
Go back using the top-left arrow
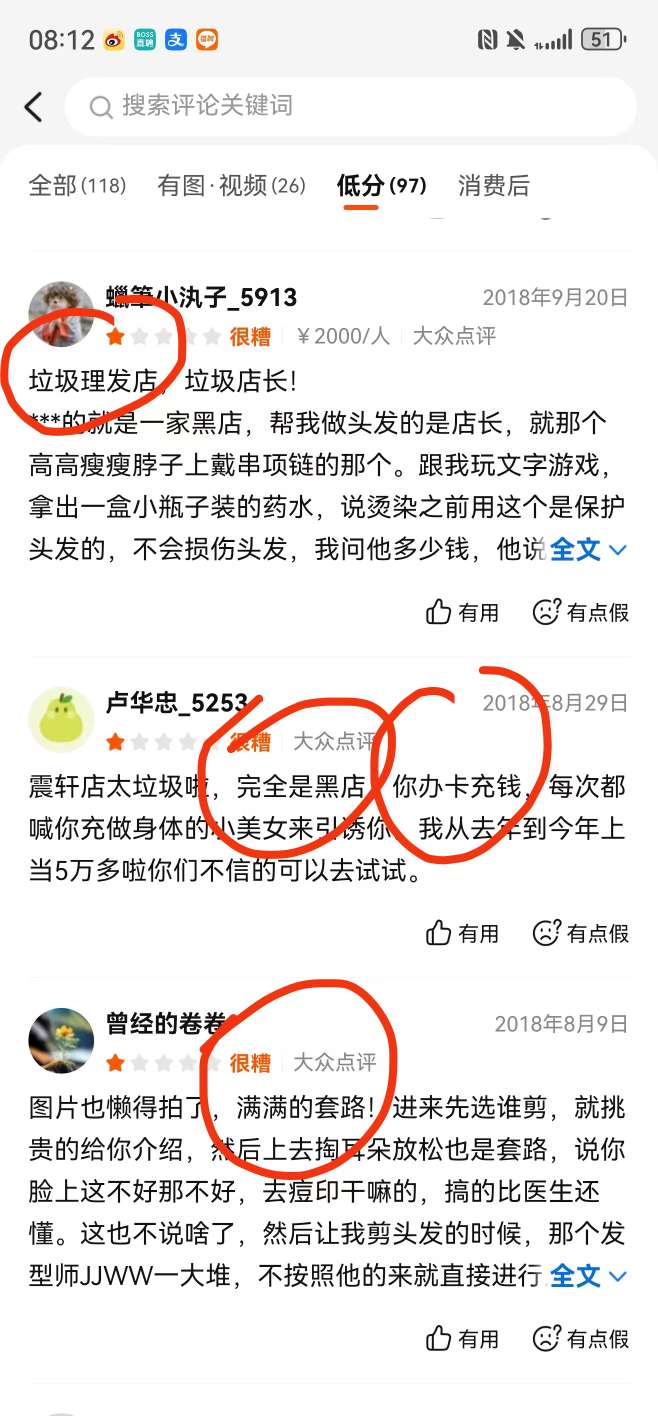tap(34, 107)
